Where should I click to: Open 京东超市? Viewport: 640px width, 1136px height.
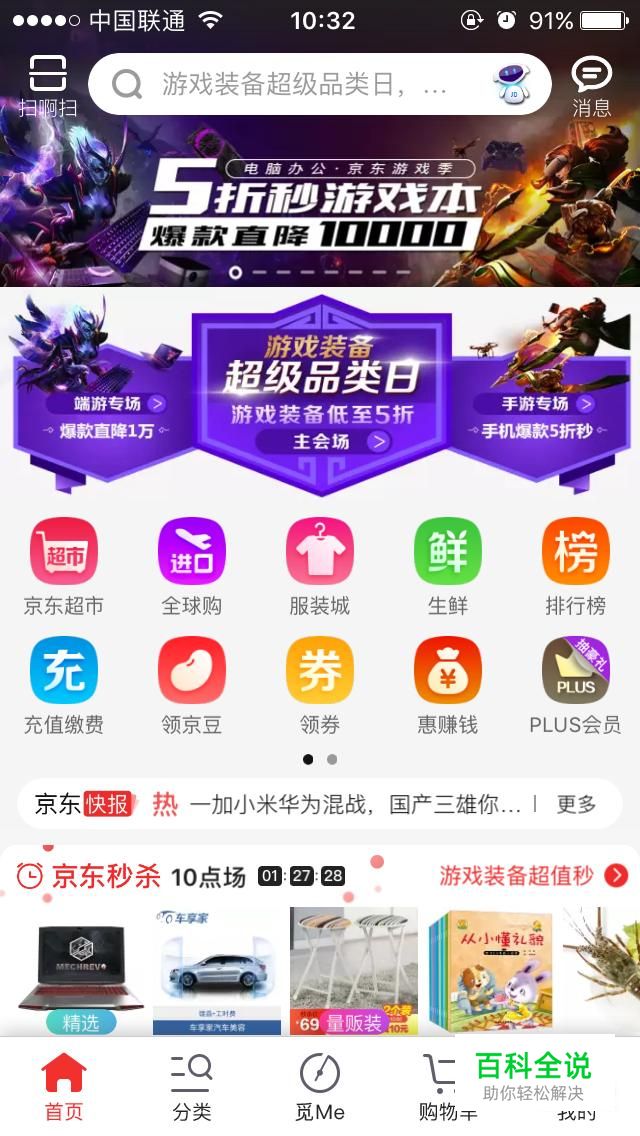tap(64, 567)
